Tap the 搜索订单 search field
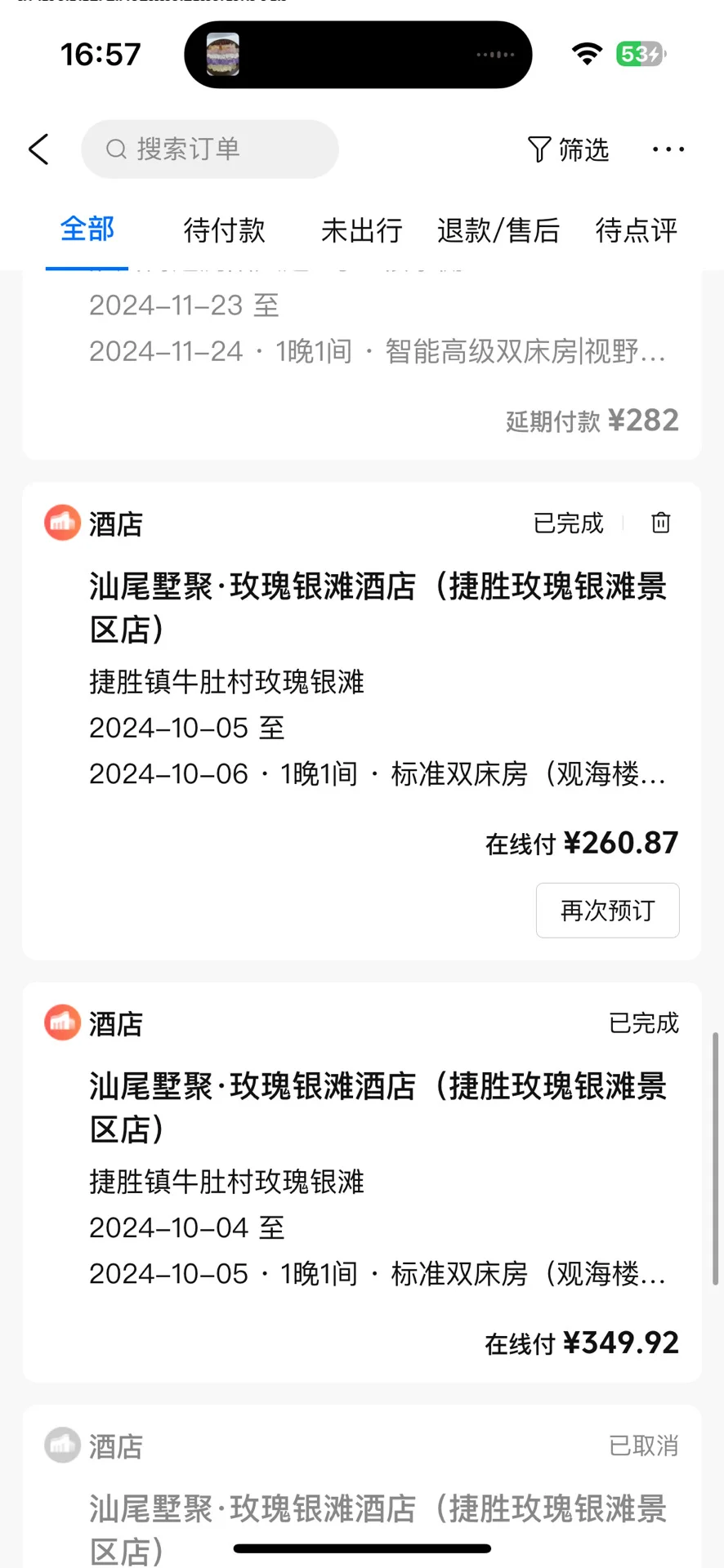Viewport: 724px width, 1568px height. pyautogui.click(x=210, y=149)
